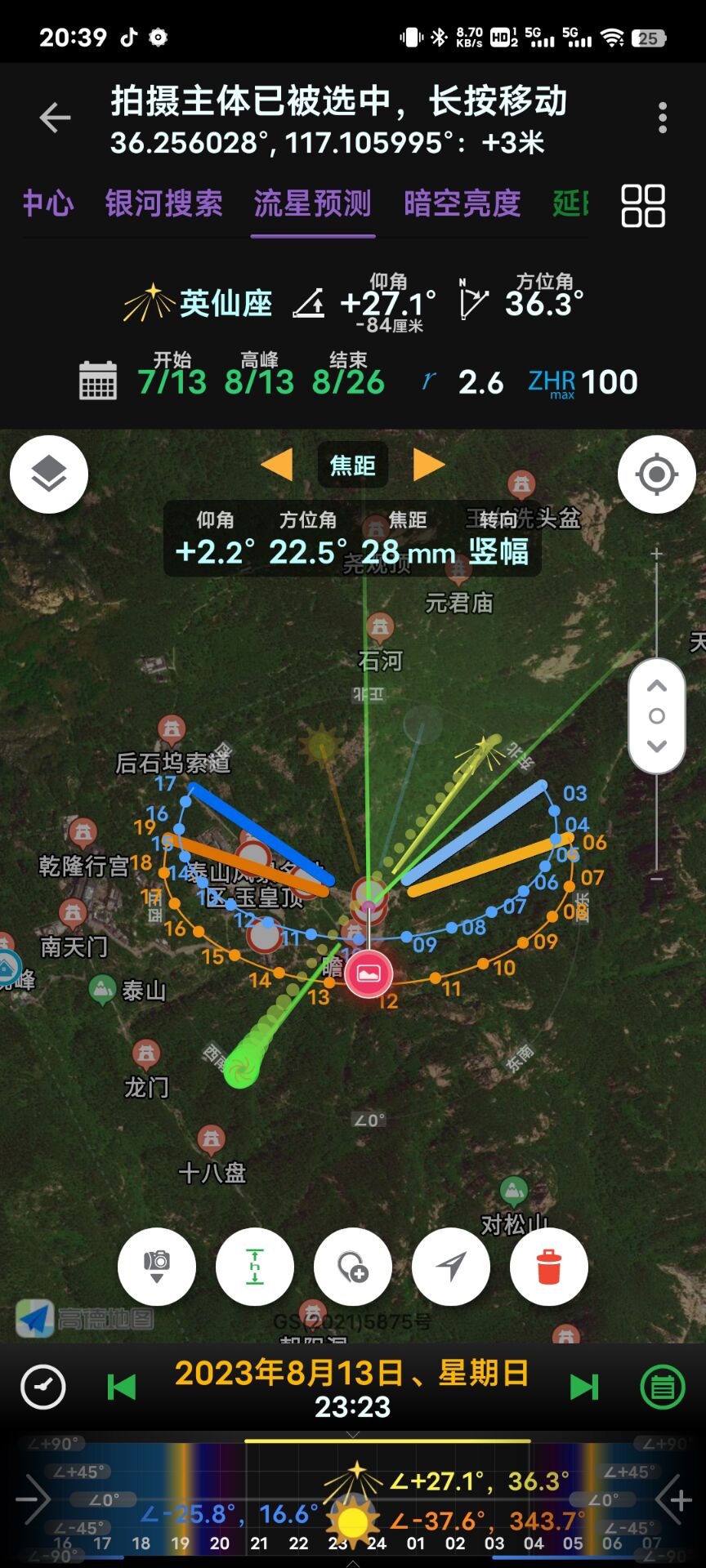
Task: Open the height measurement button
Action: point(255,1267)
